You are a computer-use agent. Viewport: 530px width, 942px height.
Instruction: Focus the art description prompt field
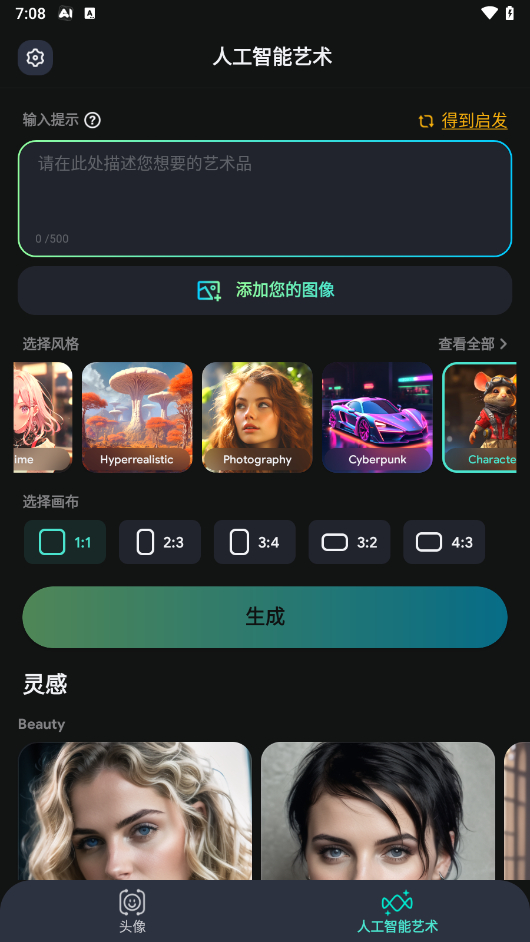pos(265,199)
